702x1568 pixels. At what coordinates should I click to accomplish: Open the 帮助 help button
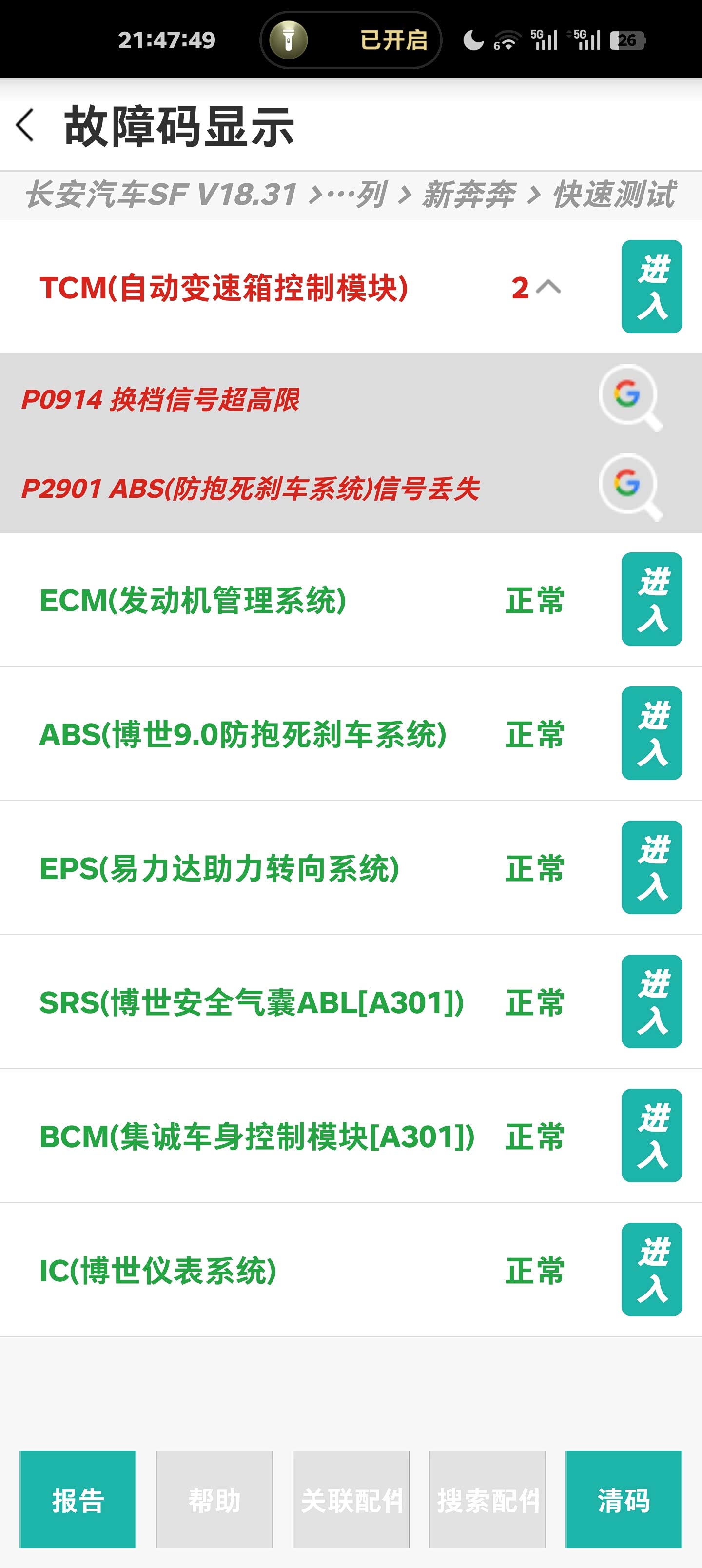214,1499
